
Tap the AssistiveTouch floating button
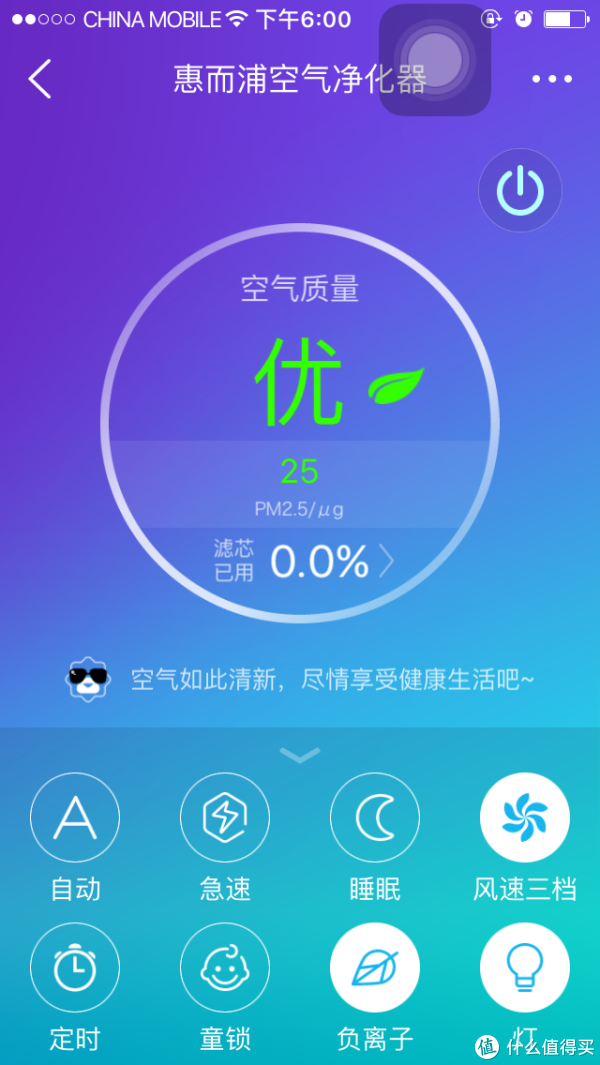tap(435, 60)
